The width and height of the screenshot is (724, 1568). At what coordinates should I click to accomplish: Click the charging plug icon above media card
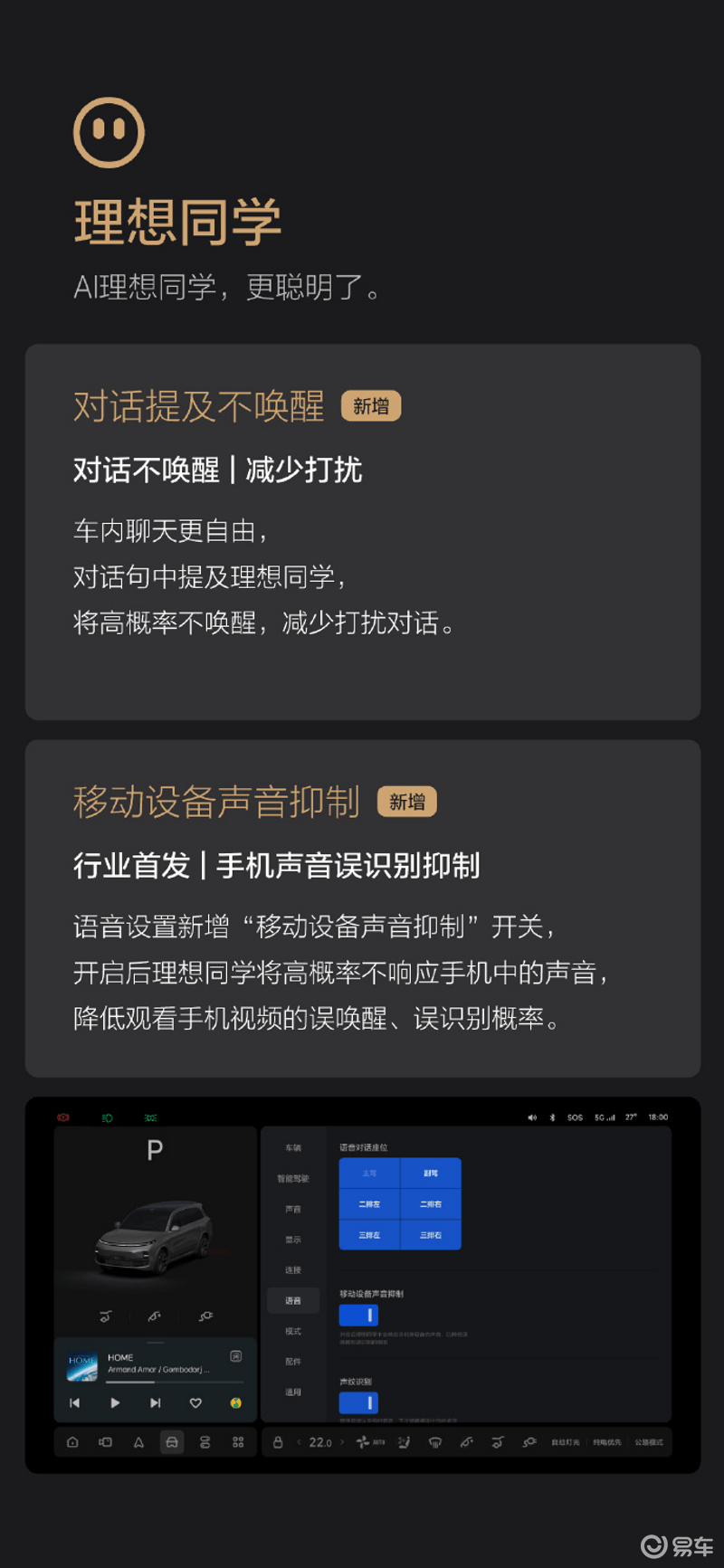206,1316
